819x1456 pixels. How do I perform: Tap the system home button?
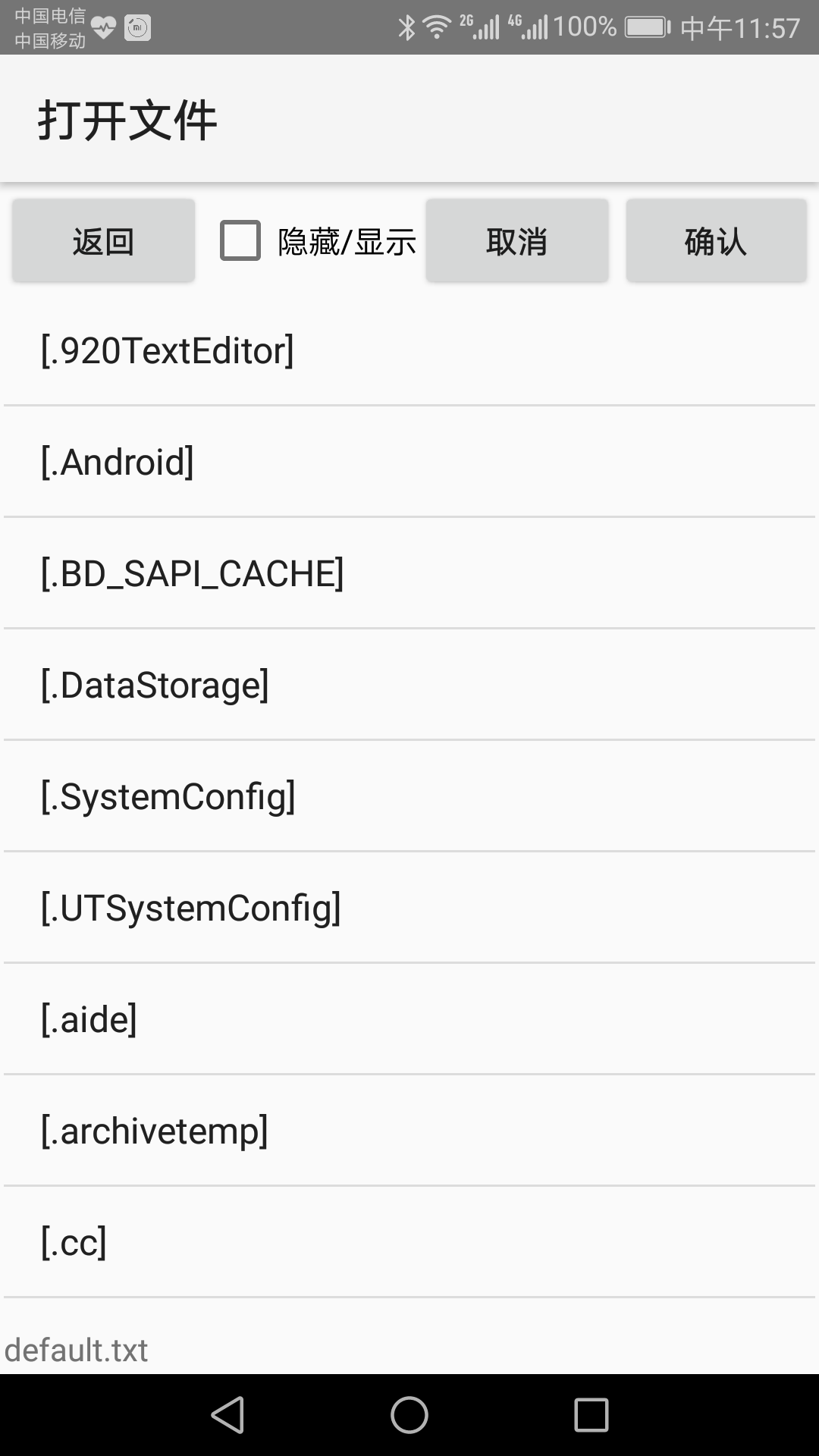409,1415
